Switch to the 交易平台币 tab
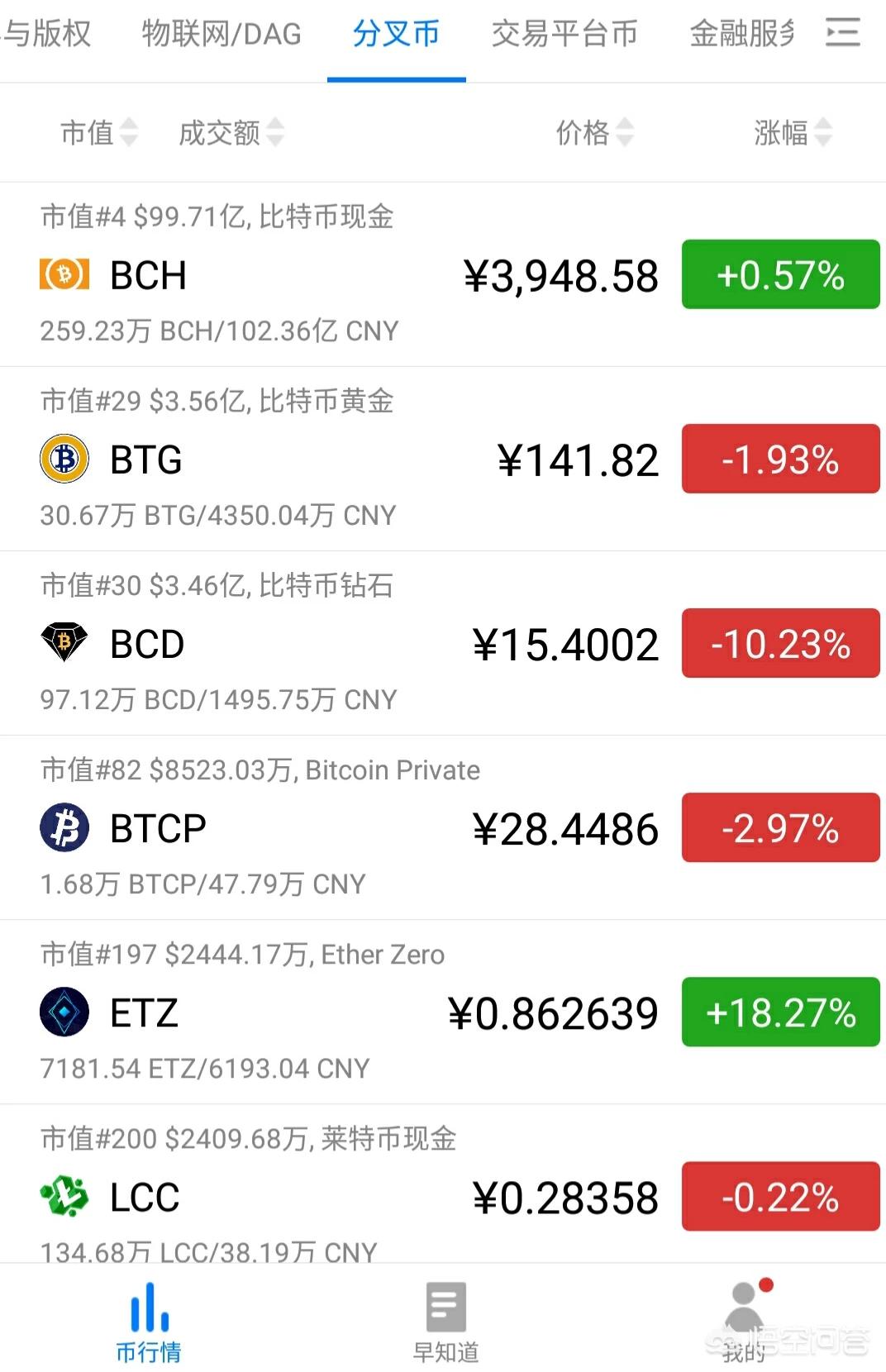Viewport: 886px width, 1372px height. (564, 34)
